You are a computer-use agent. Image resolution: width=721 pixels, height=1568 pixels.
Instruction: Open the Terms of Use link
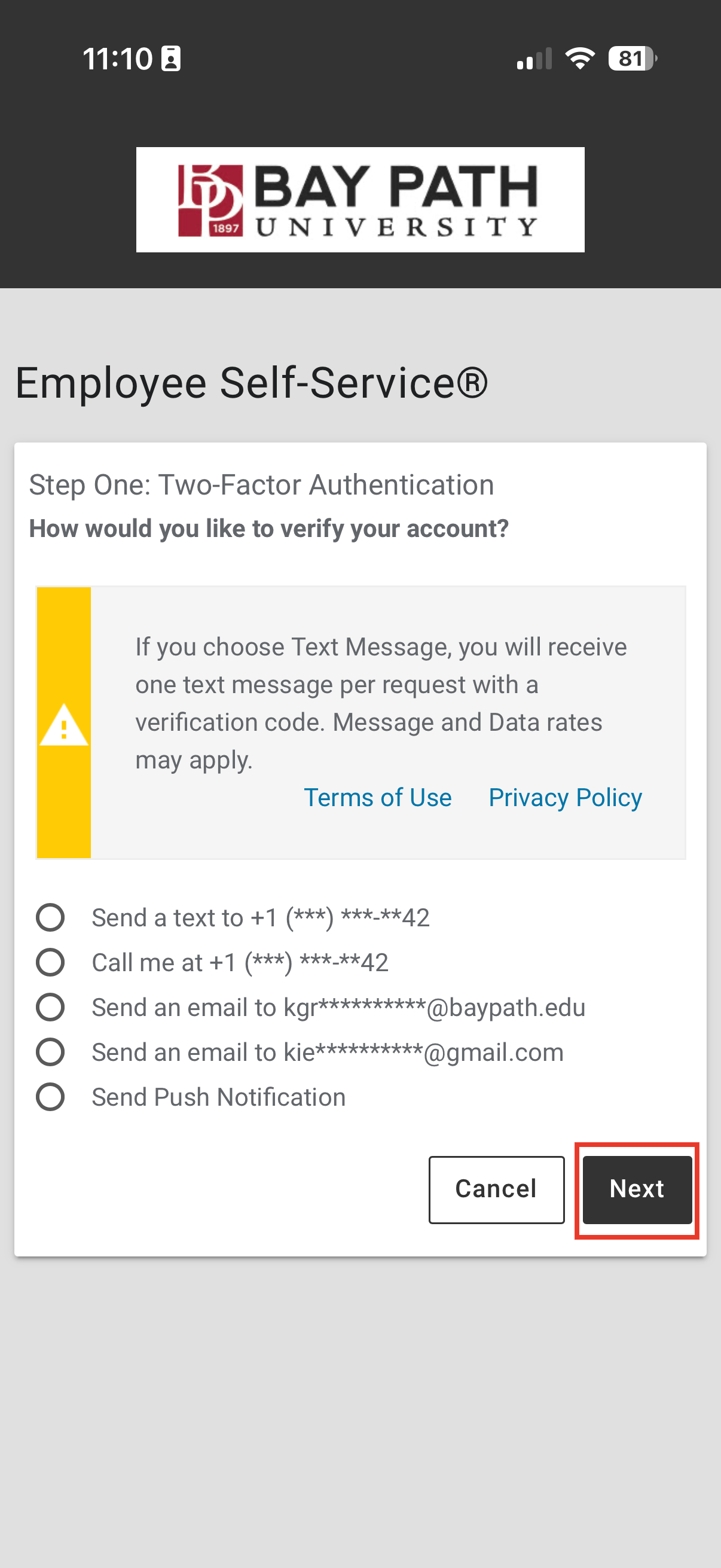tap(377, 797)
